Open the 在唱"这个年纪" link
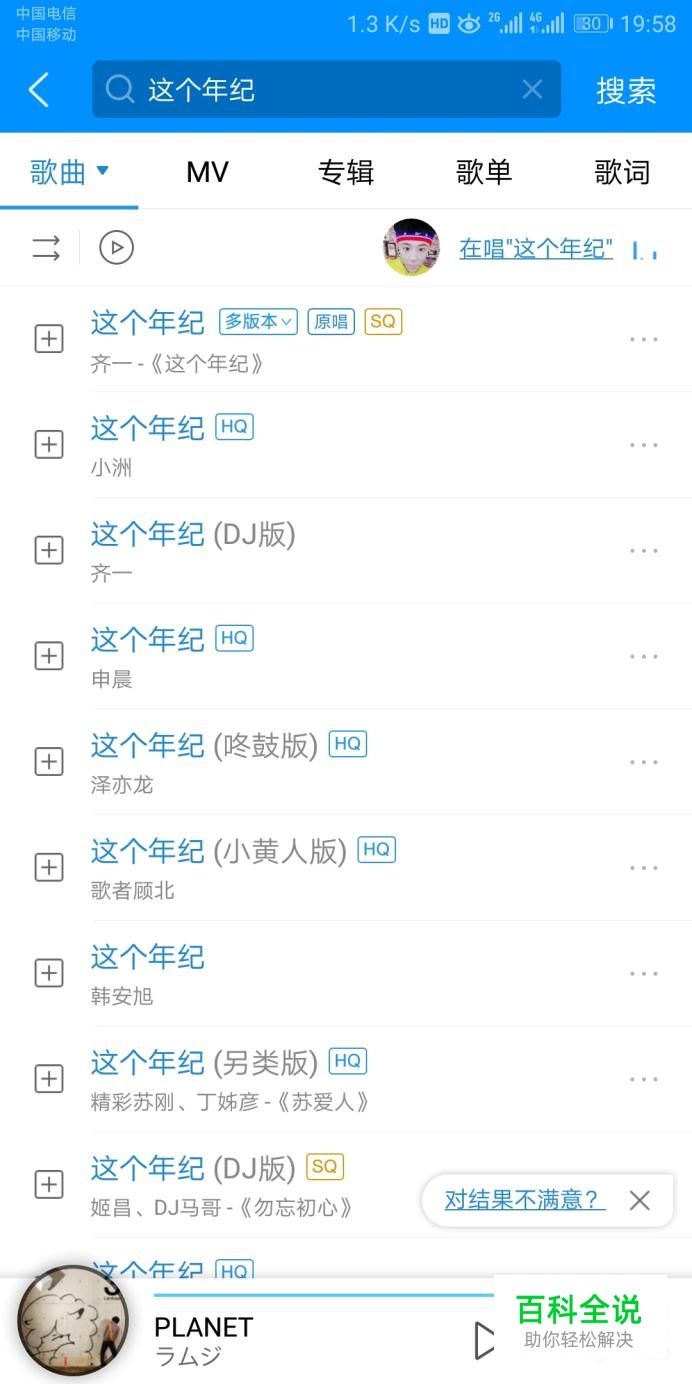This screenshot has height=1384, width=692. [536, 248]
